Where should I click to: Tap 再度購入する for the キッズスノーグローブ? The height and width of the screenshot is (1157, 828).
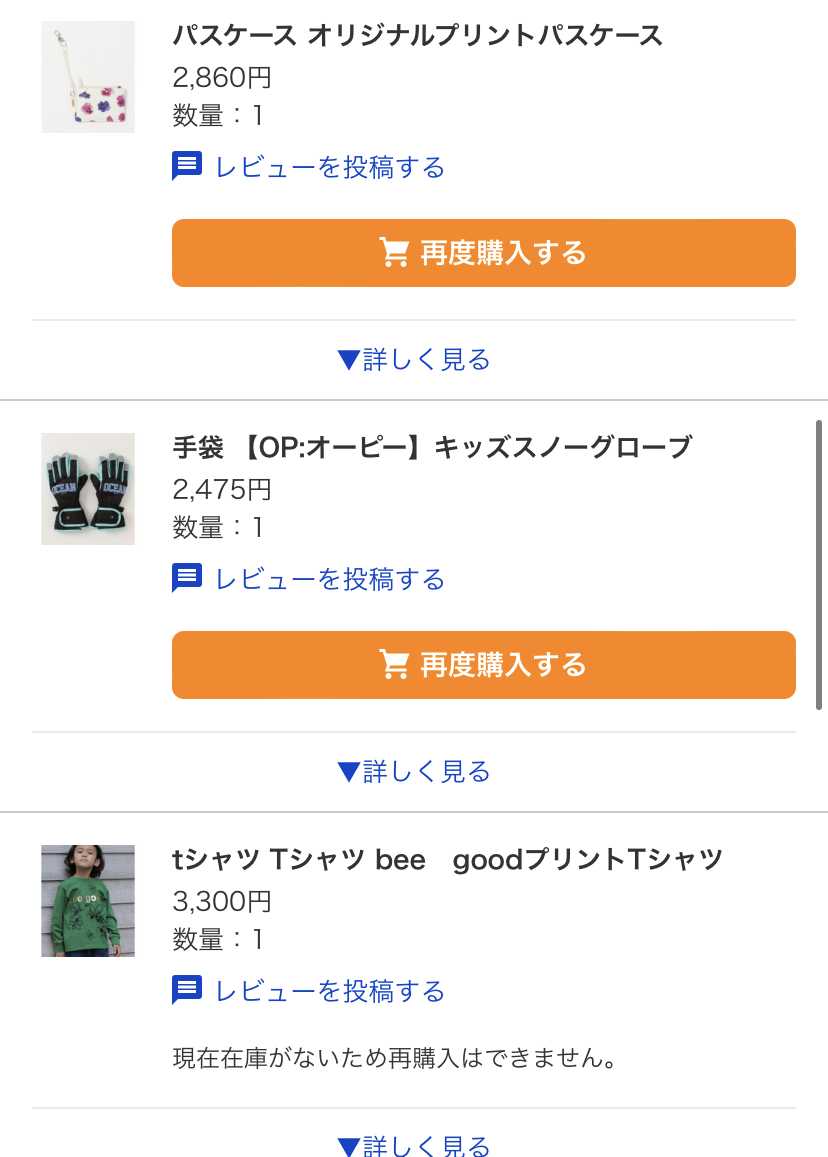483,665
